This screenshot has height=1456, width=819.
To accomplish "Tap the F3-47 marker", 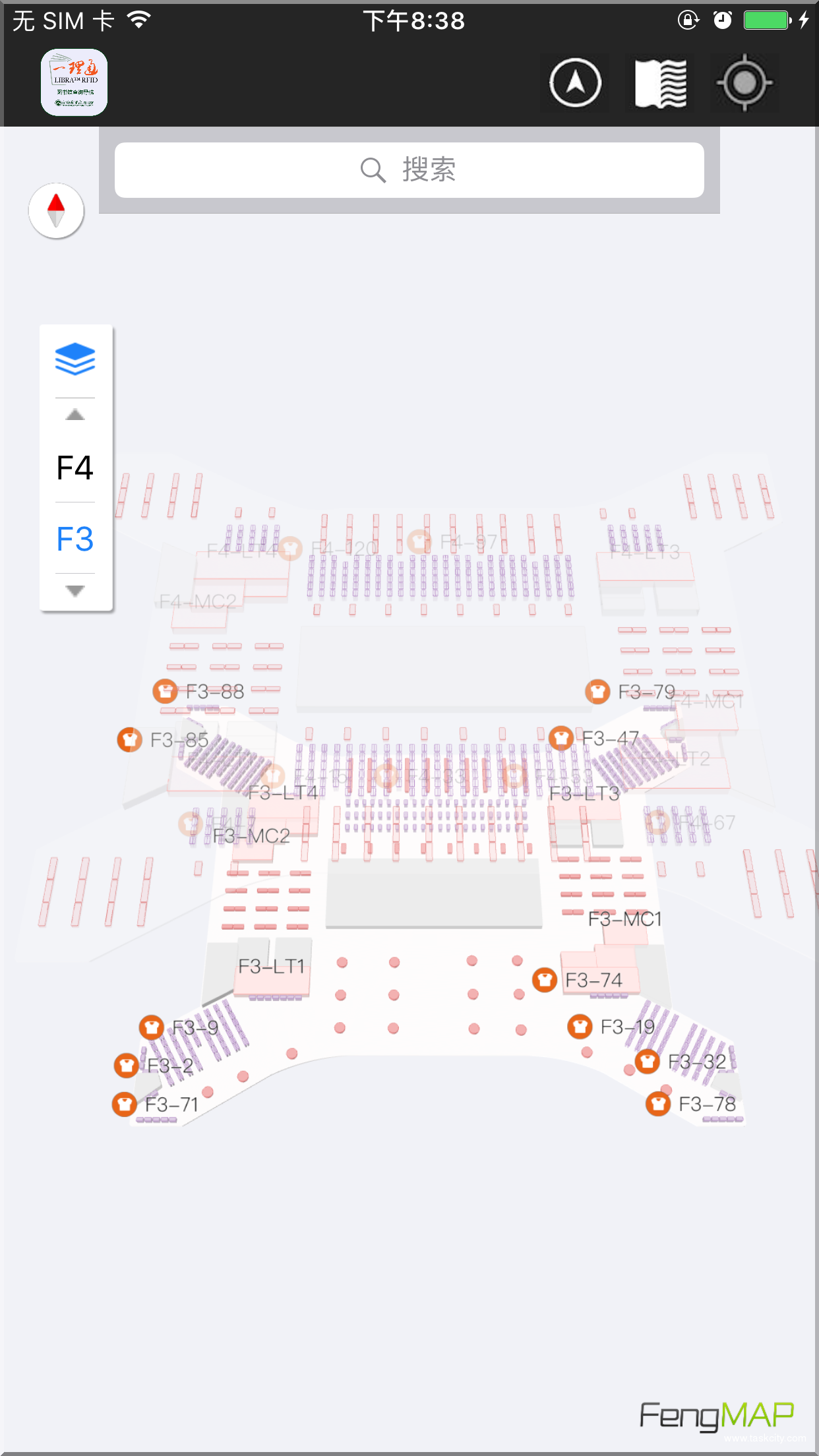I will (x=561, y=738).
